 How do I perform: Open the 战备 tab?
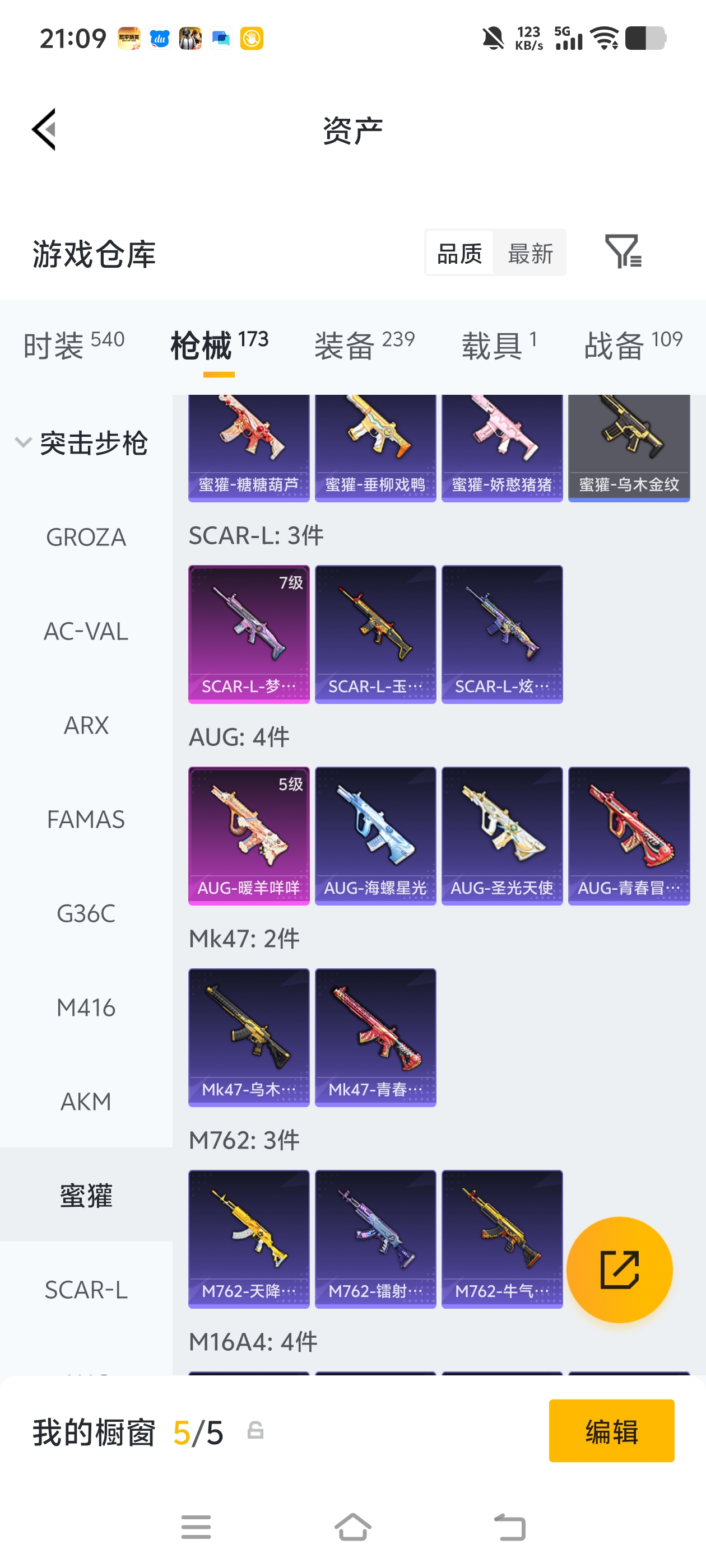pyautogui.click(x=632, y=345)
